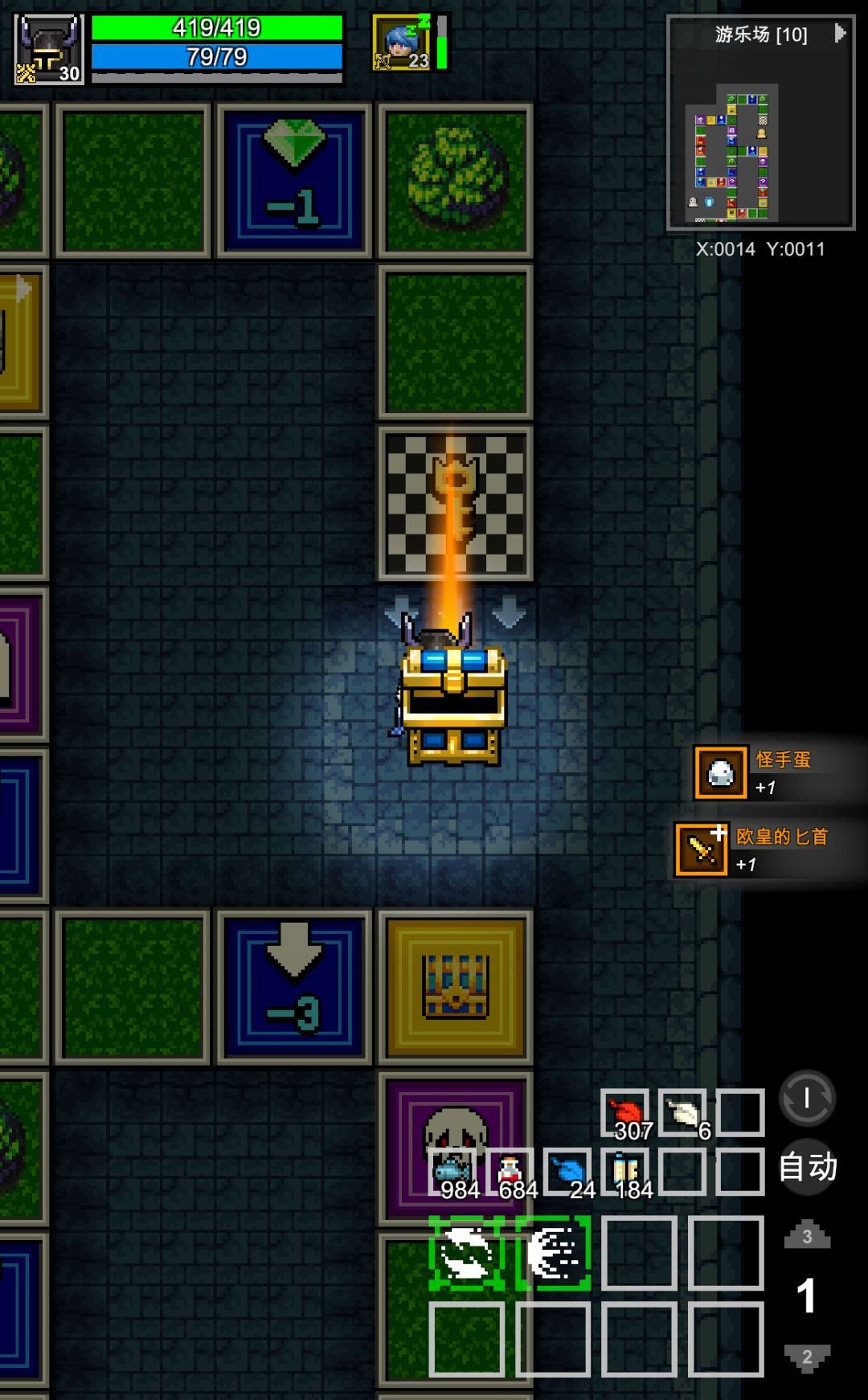Toggle the 自动 auto-battle mode
Image resolution: width=868 pixels, height=1400 pixels.
click(808, 1165)
